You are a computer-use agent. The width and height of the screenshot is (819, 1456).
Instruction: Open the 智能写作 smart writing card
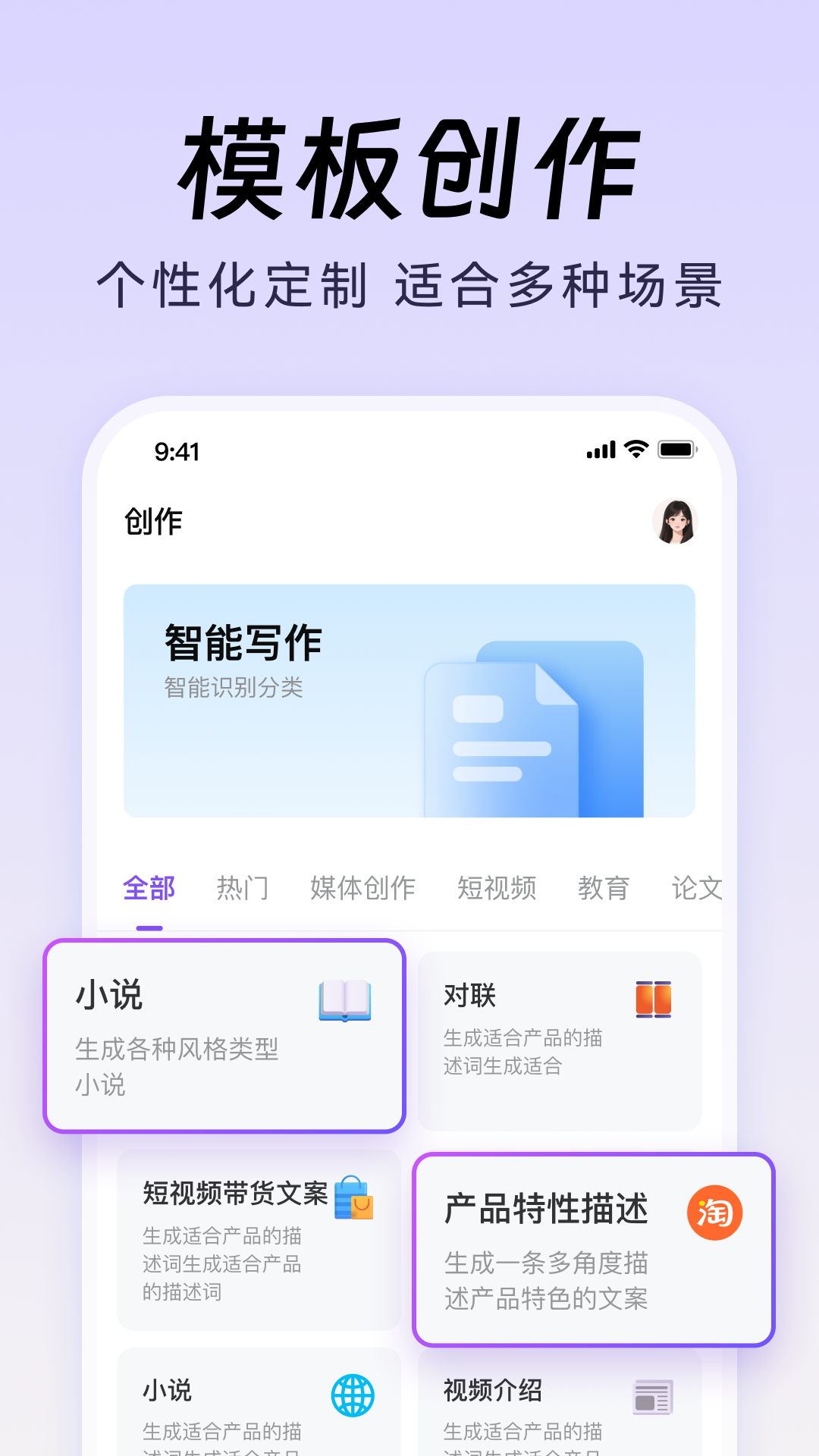[x=409, y=698]
